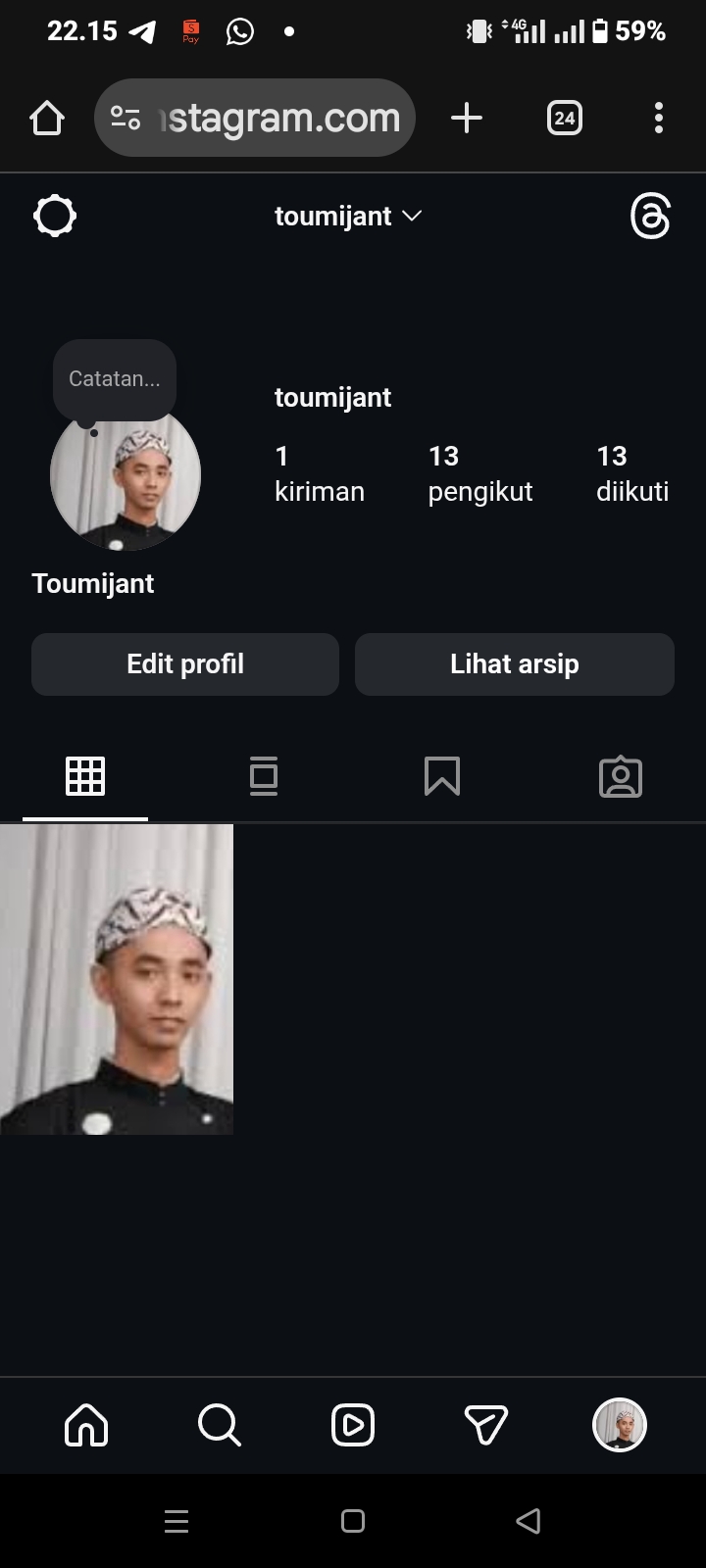
Task: Go to the Instagram home feed
Action: point(86,1425)
